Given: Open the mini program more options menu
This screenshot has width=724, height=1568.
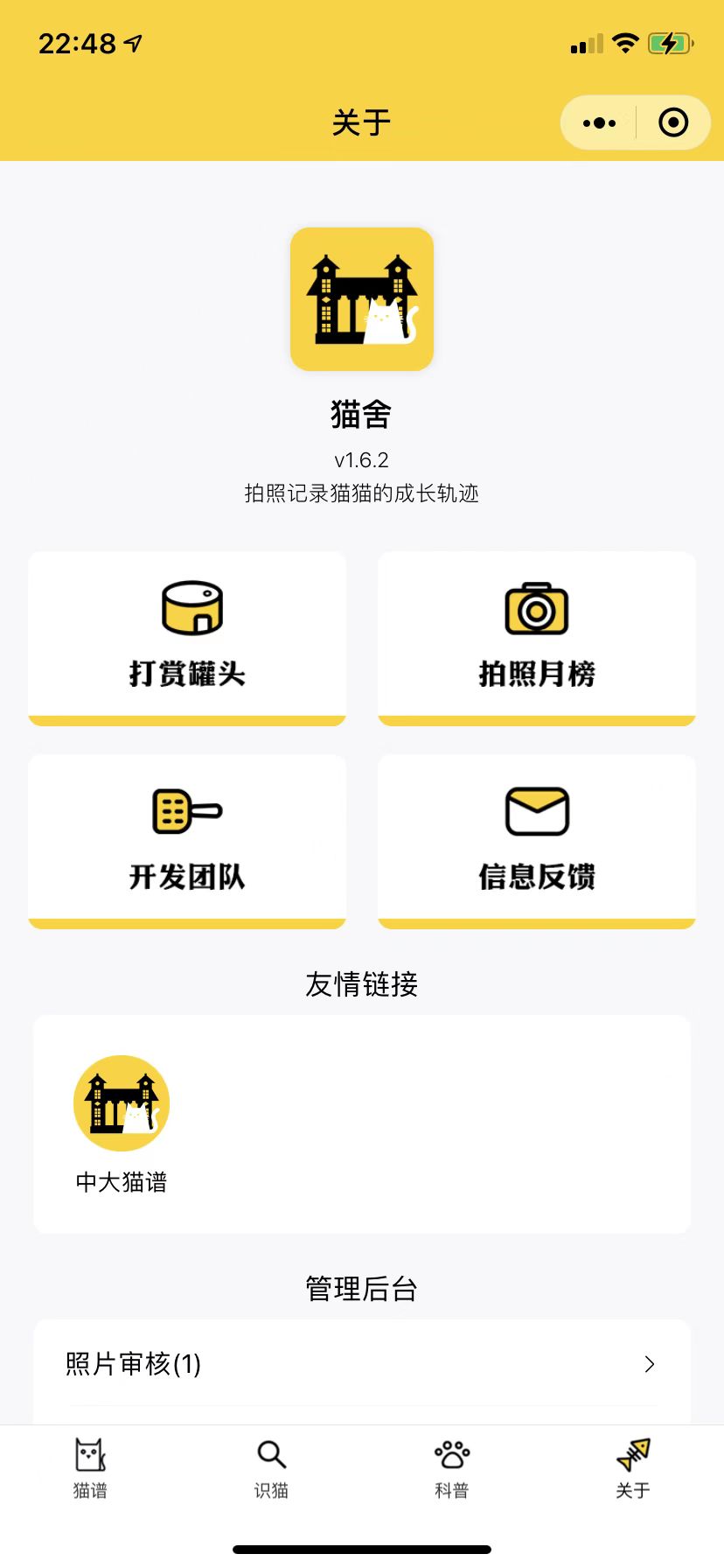Looking at the screenshot, I should pos(599,122).
